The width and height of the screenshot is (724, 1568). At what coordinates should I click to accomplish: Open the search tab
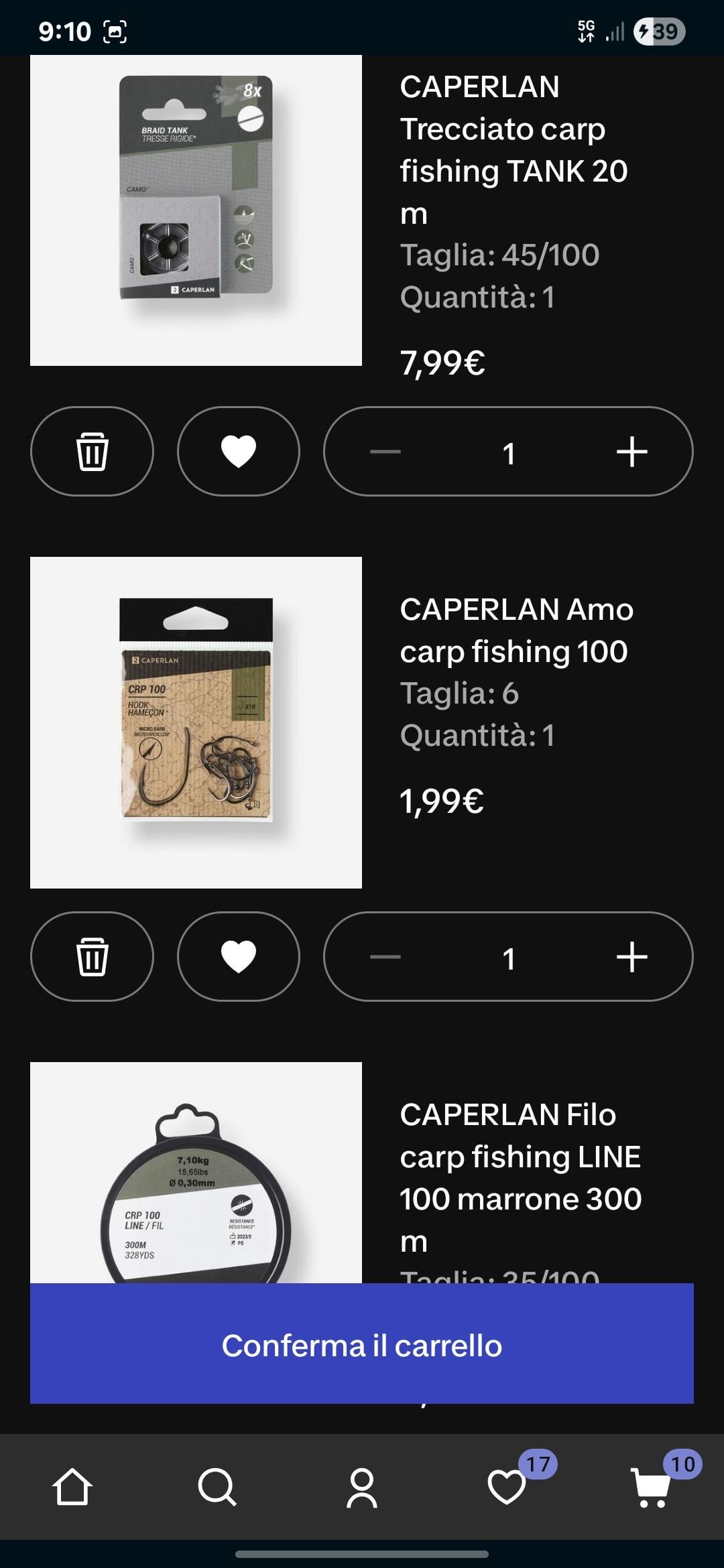point(217,1488)
